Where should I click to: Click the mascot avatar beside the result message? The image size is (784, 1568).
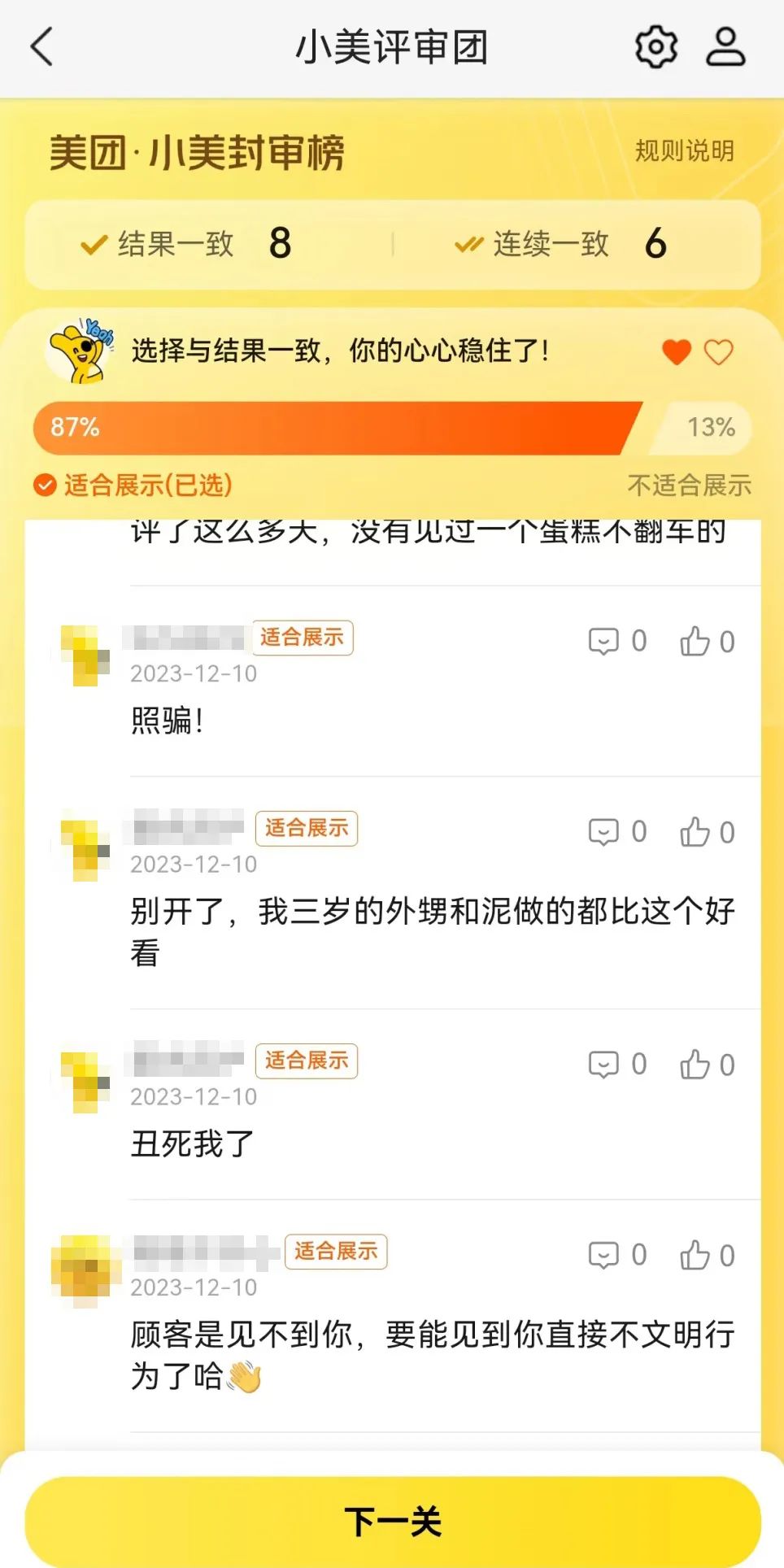81,350
